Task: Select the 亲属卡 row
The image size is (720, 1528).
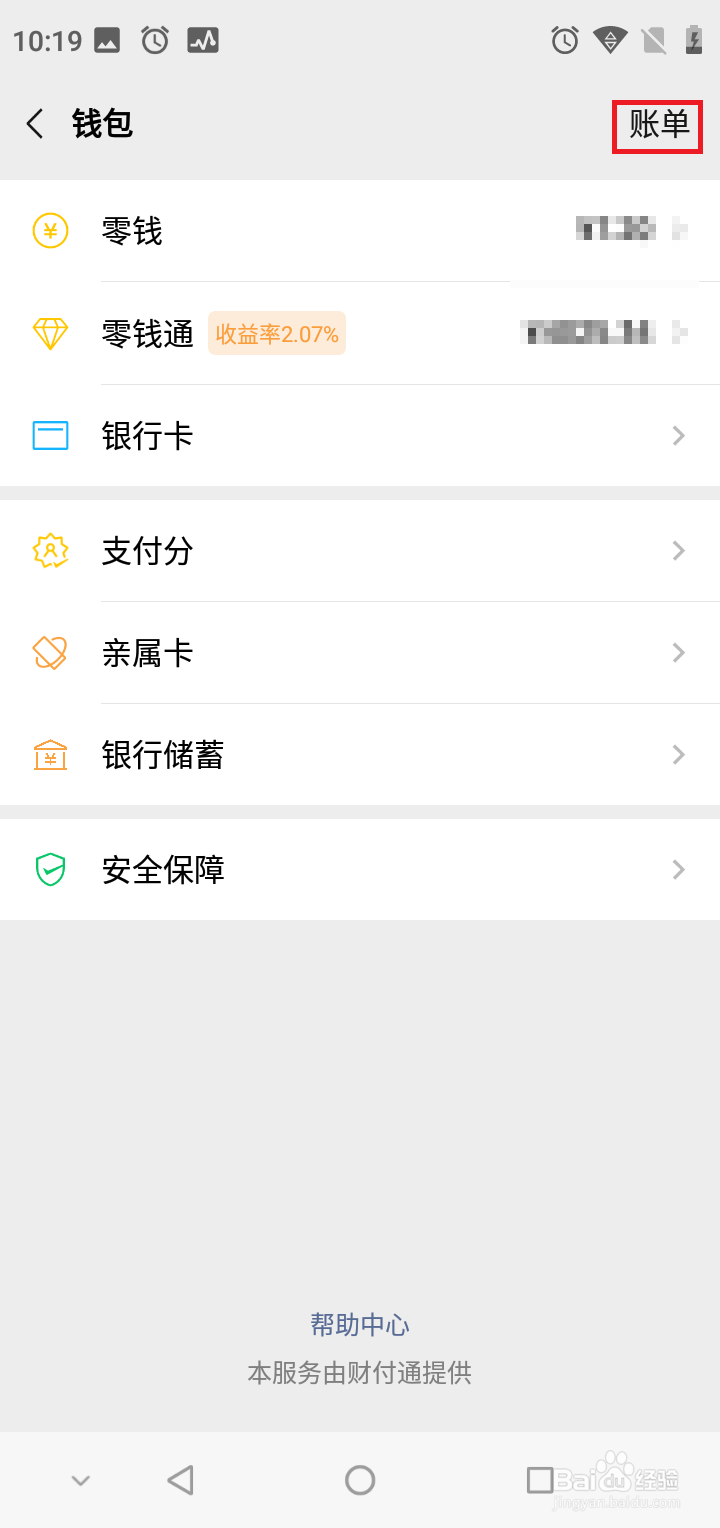Action: [360, 653]
